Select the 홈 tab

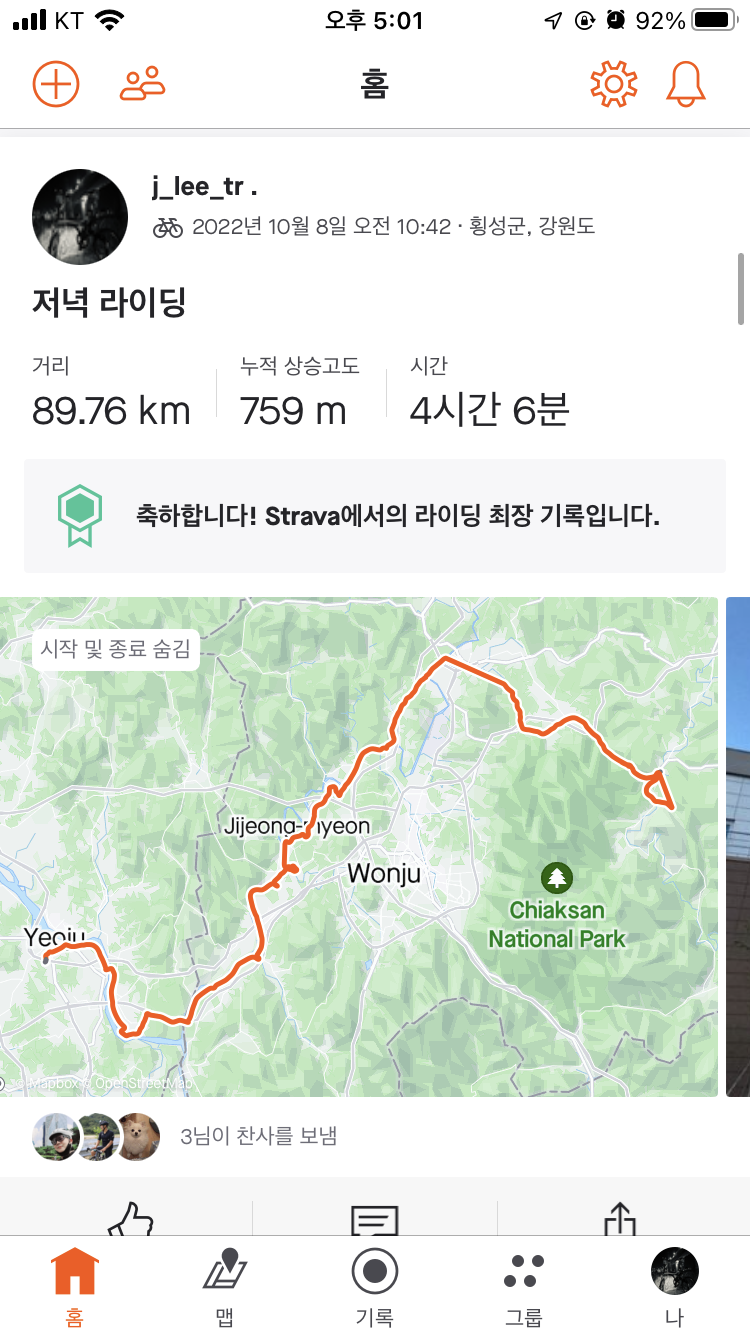(75, 1286)
